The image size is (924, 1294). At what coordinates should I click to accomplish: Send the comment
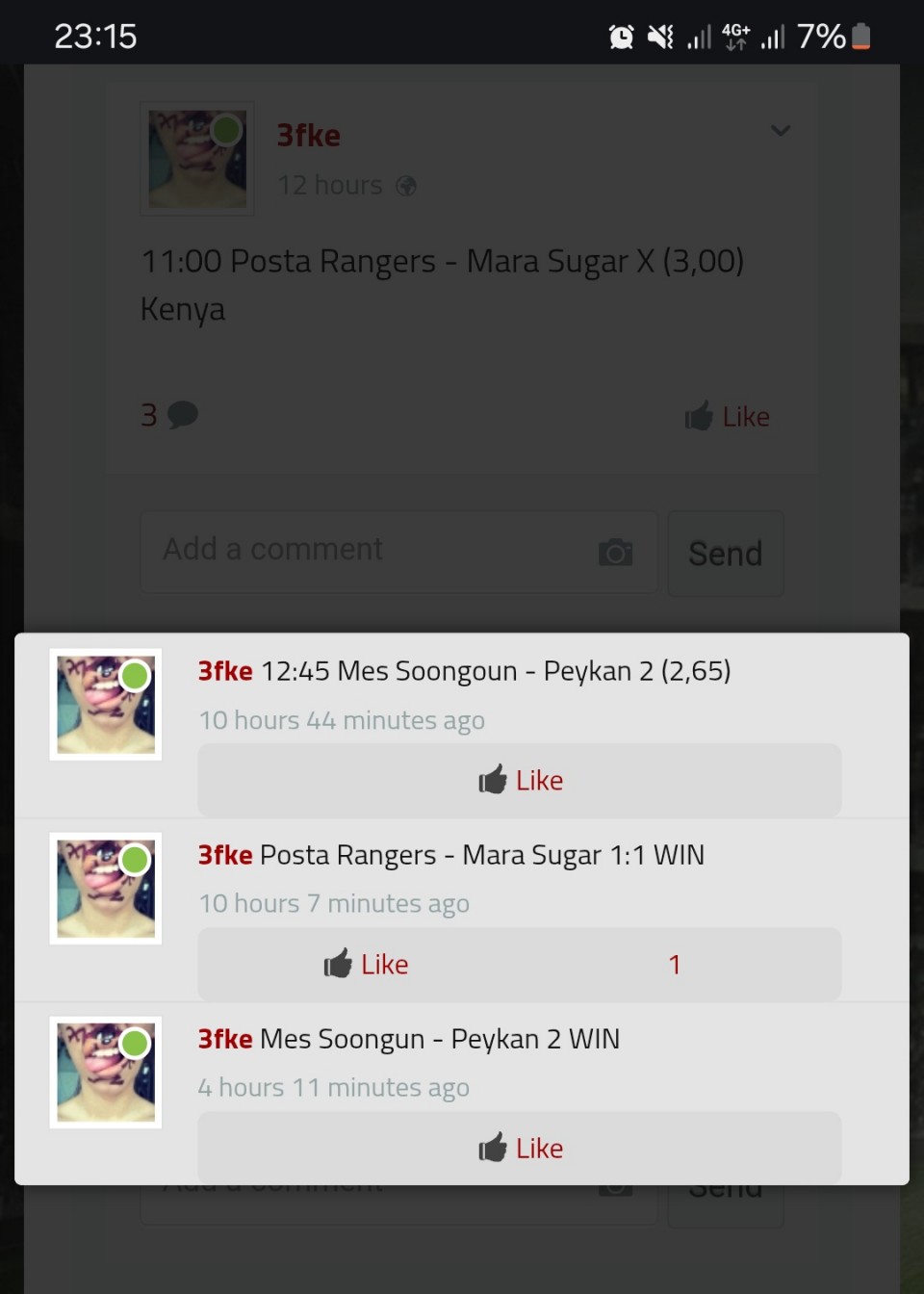726,554
